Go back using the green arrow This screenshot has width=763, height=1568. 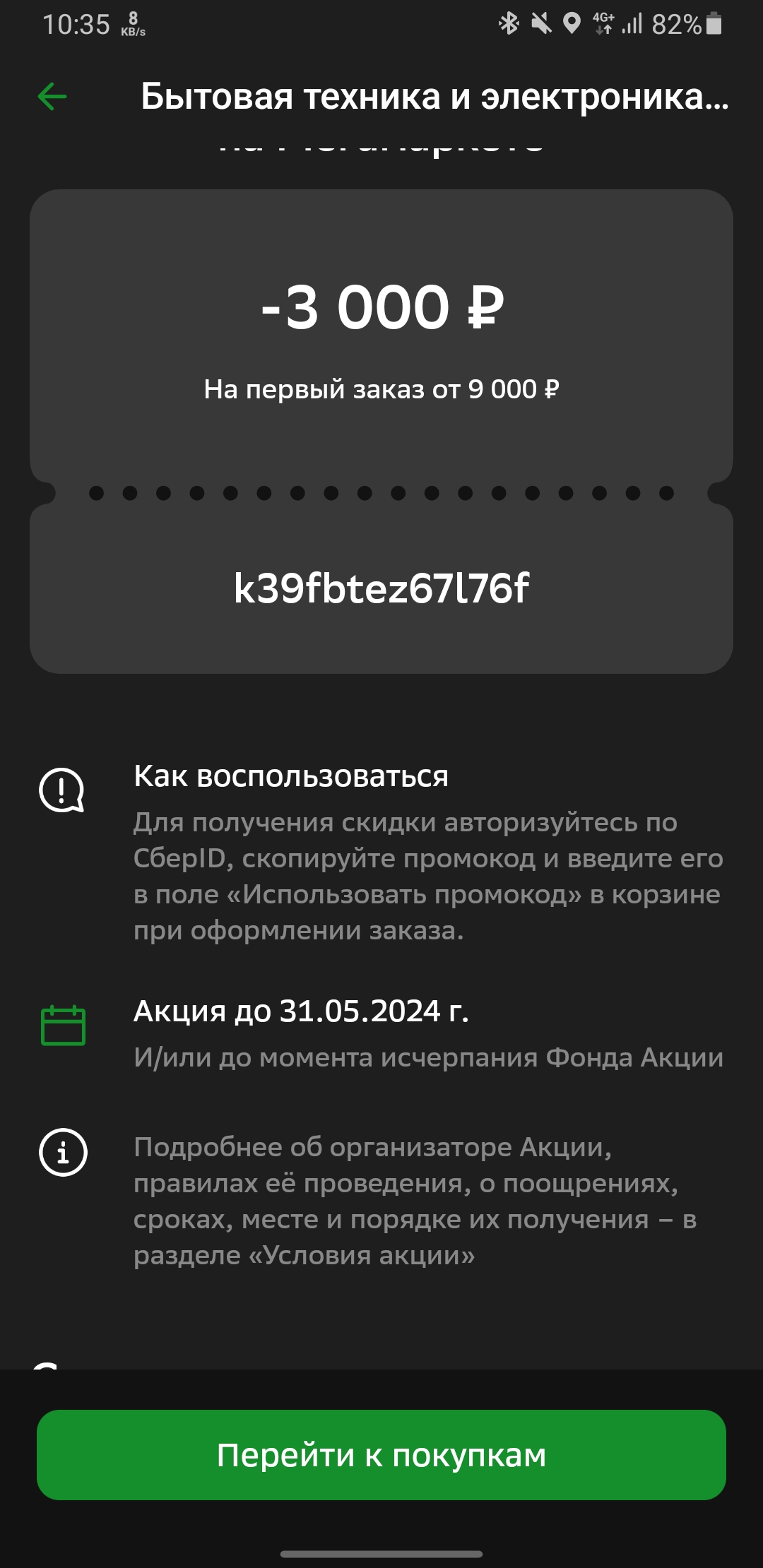[52, 96]
